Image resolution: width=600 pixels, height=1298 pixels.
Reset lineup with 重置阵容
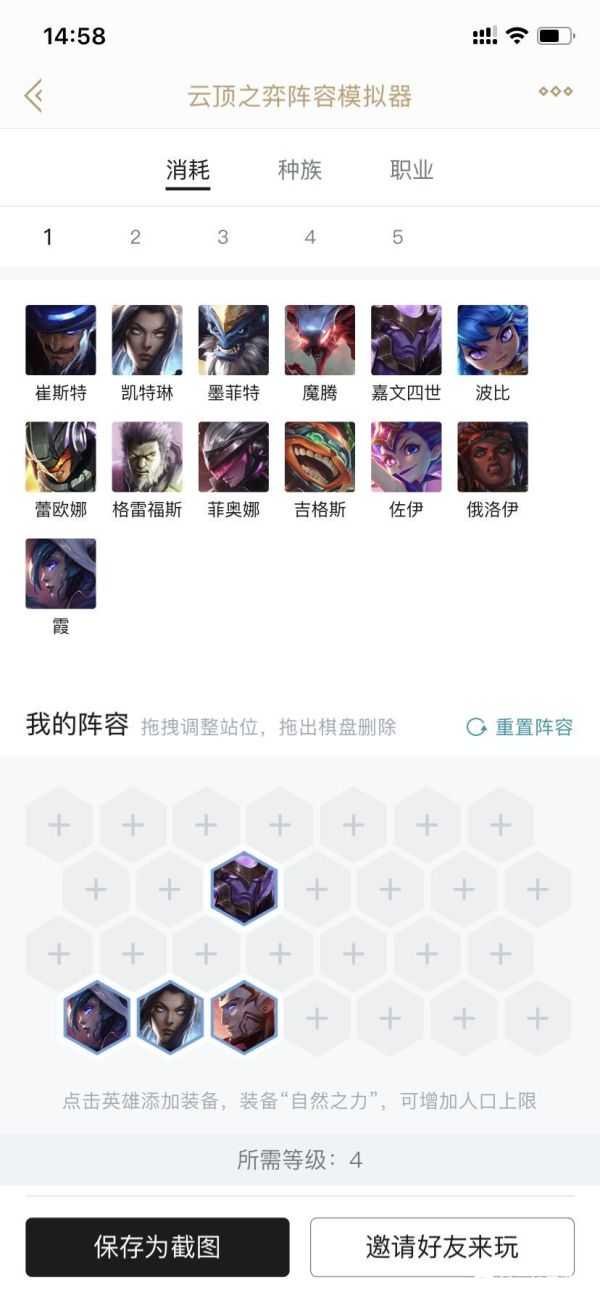tap(520, 727)
